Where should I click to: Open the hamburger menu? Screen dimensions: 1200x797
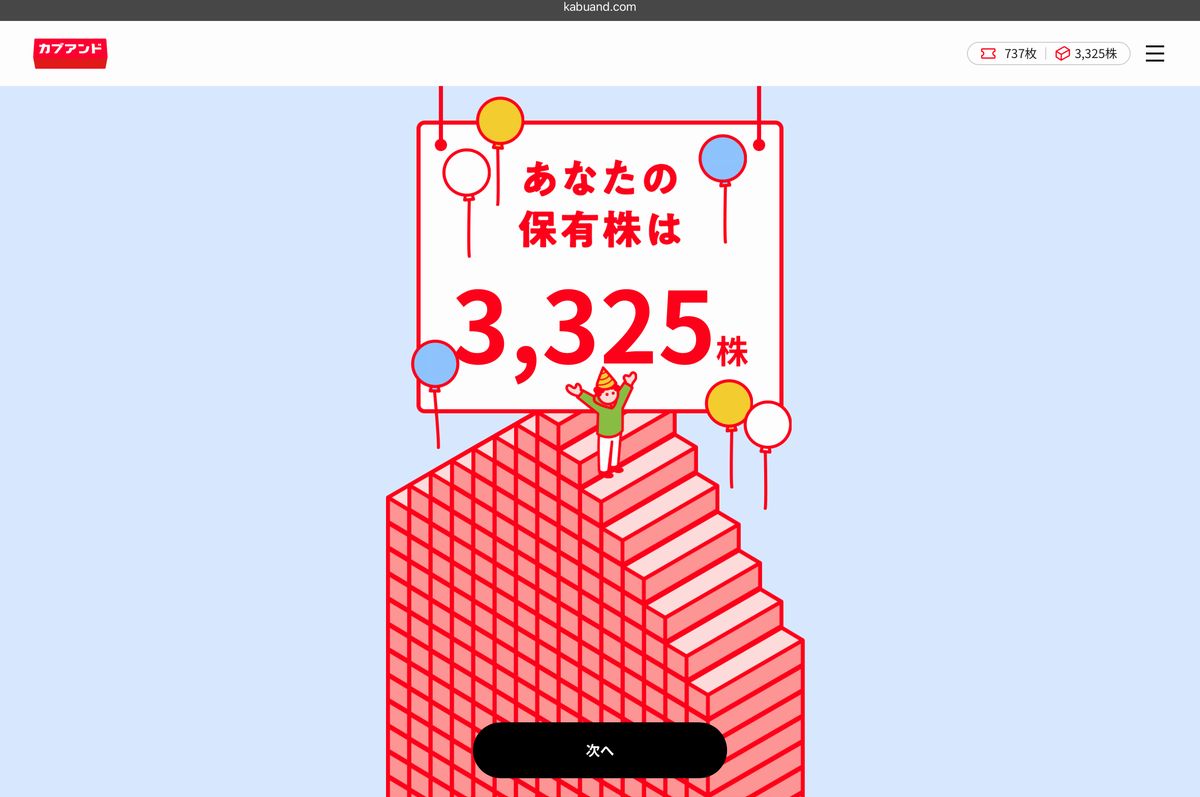(x=1154, y=54)
